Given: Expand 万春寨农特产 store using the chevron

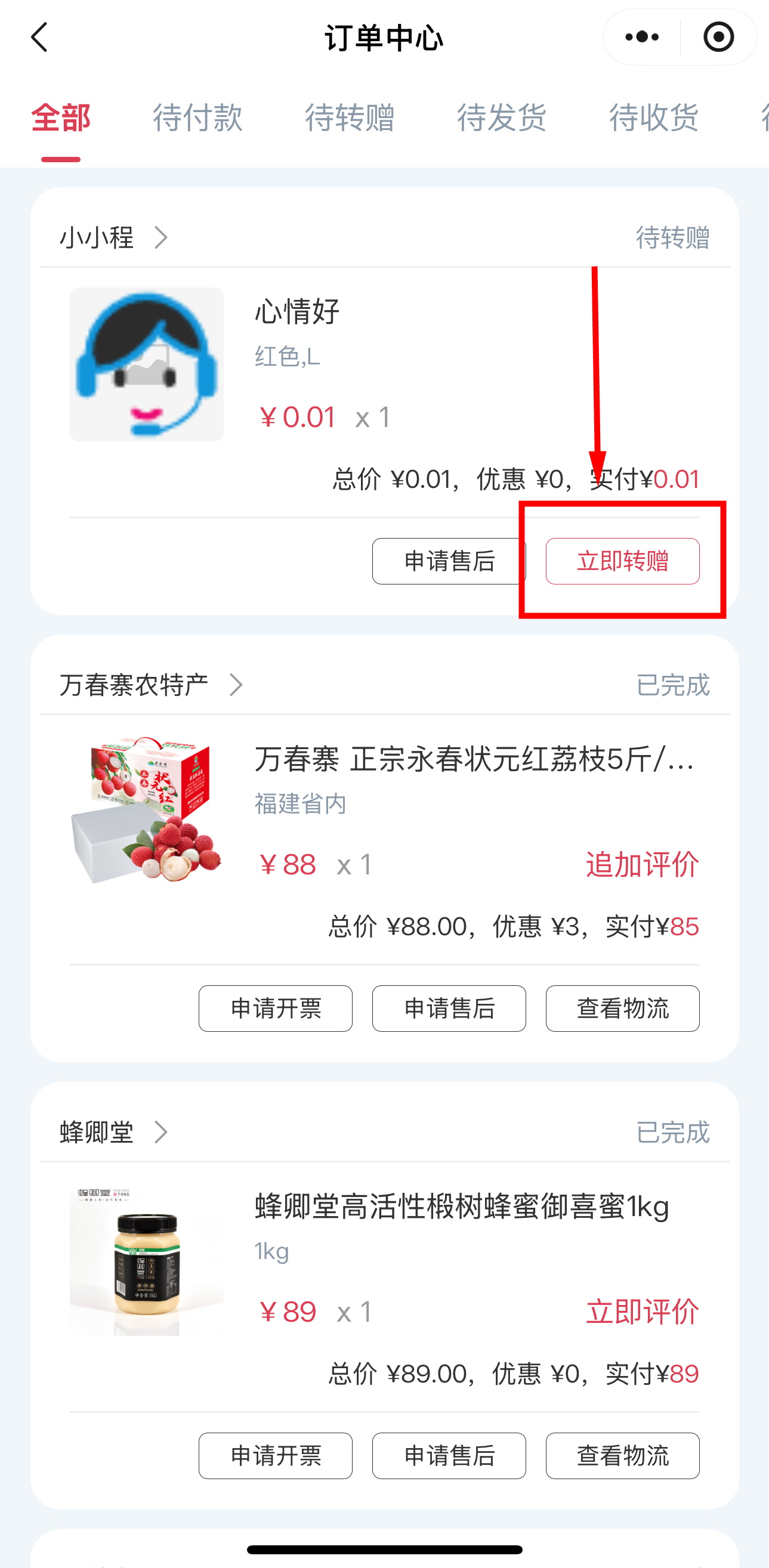Looking at the screenshot, I should pos(237,685).
